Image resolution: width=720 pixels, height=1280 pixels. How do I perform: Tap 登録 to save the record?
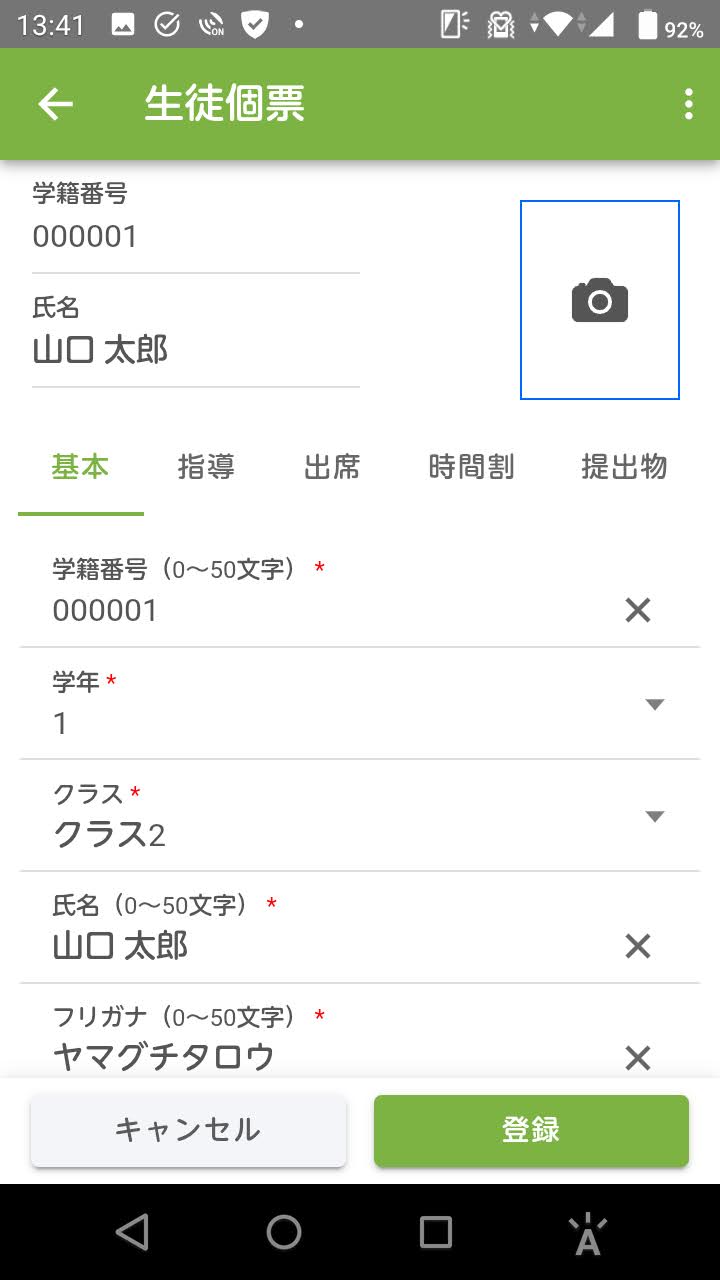pyautogui.click(x=531, y=1130)
